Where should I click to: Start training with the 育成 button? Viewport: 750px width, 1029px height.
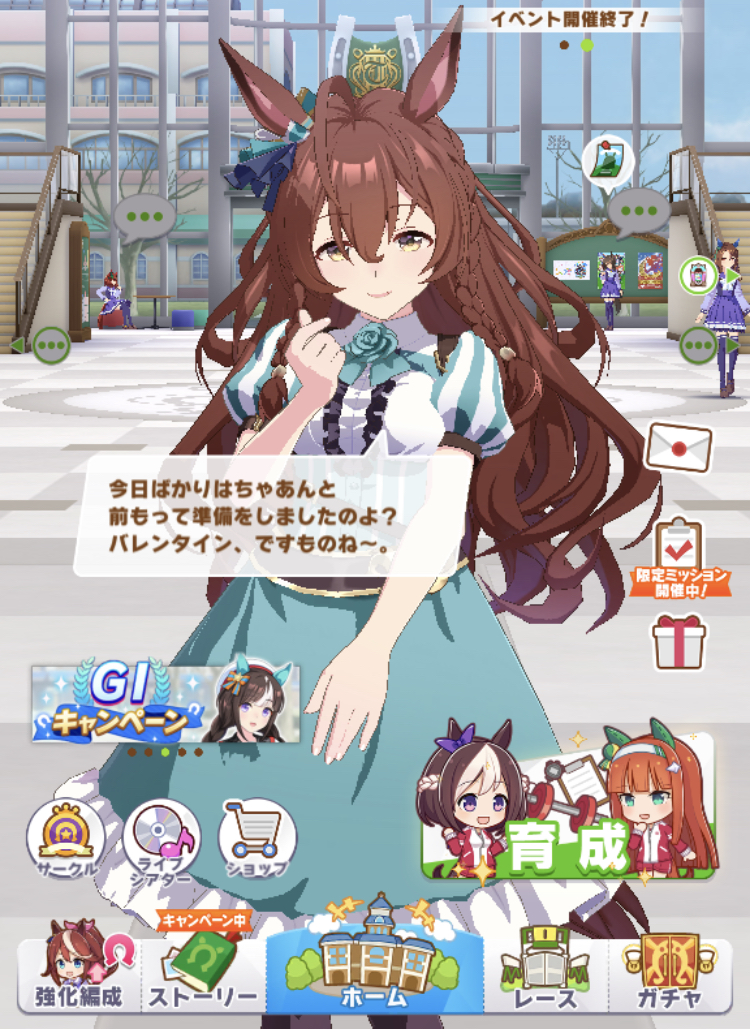coord(568,808)
